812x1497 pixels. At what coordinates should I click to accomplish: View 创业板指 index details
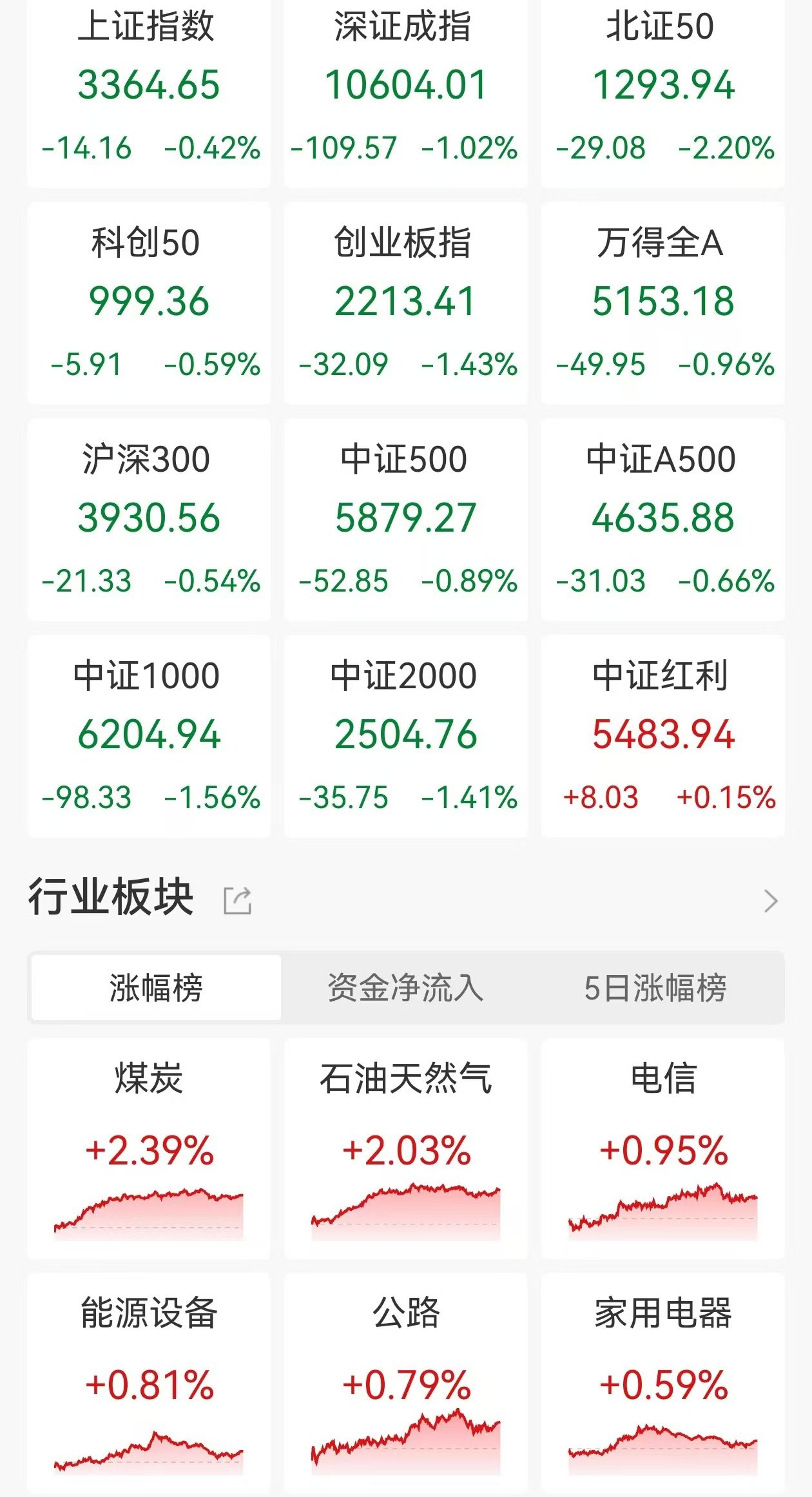(405, 303)
